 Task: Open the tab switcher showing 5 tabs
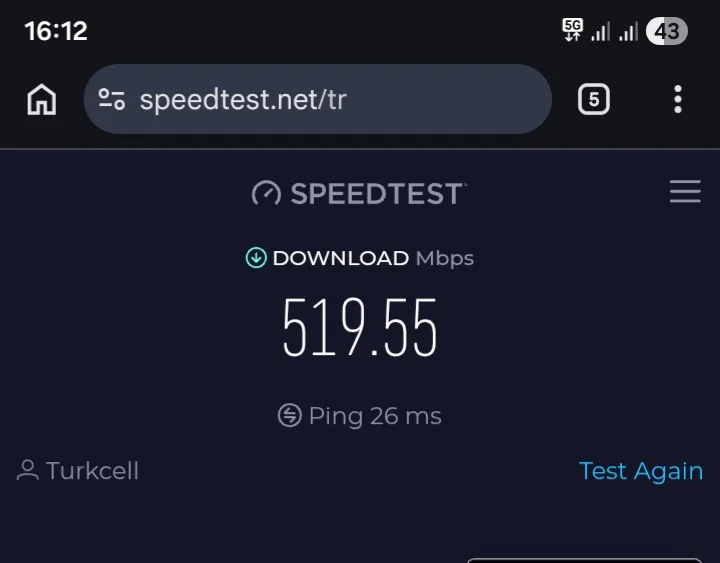point(594,99)
